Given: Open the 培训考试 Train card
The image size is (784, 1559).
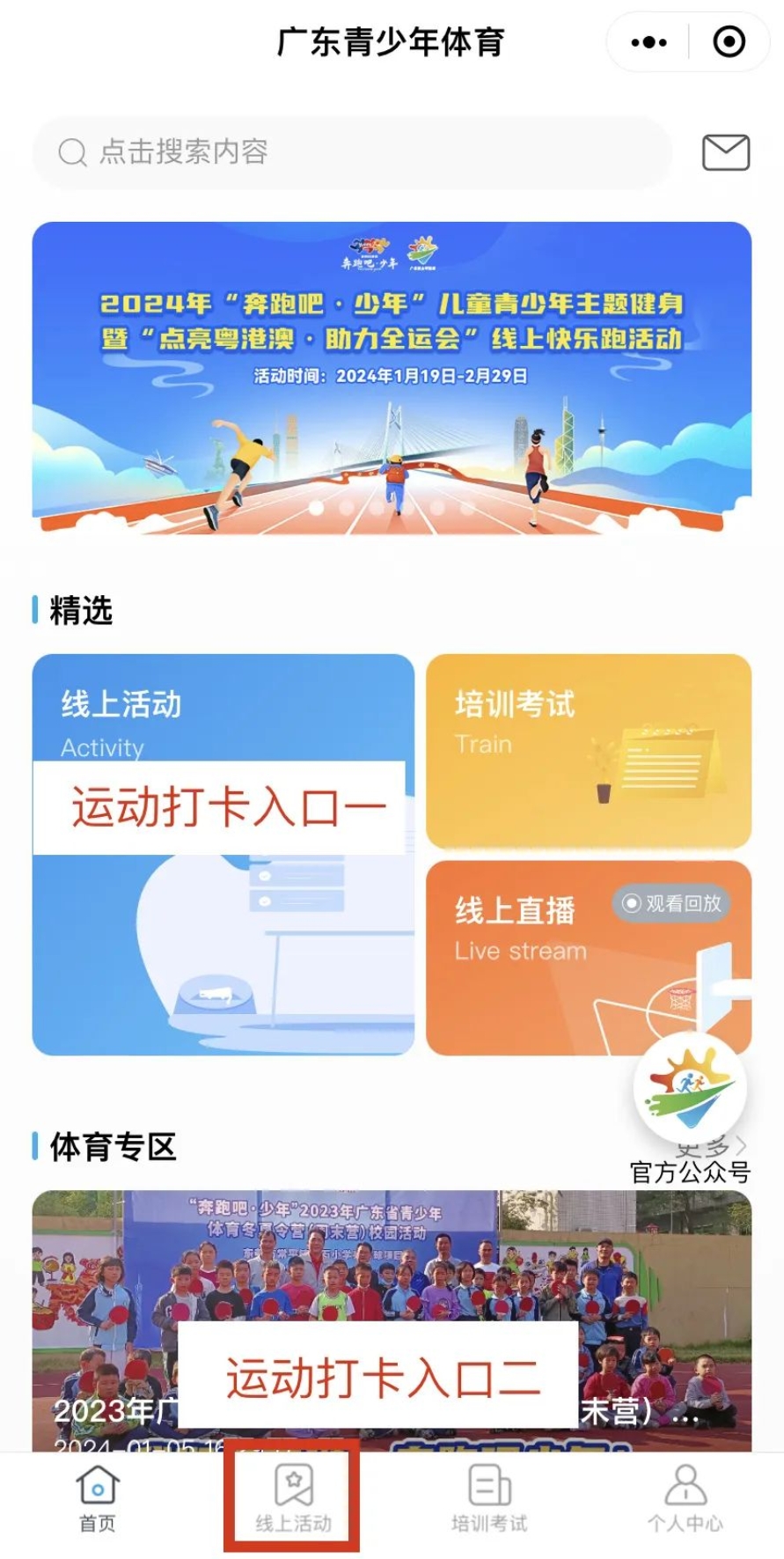Looking at the screenshot, I should (x=588, y=750).
